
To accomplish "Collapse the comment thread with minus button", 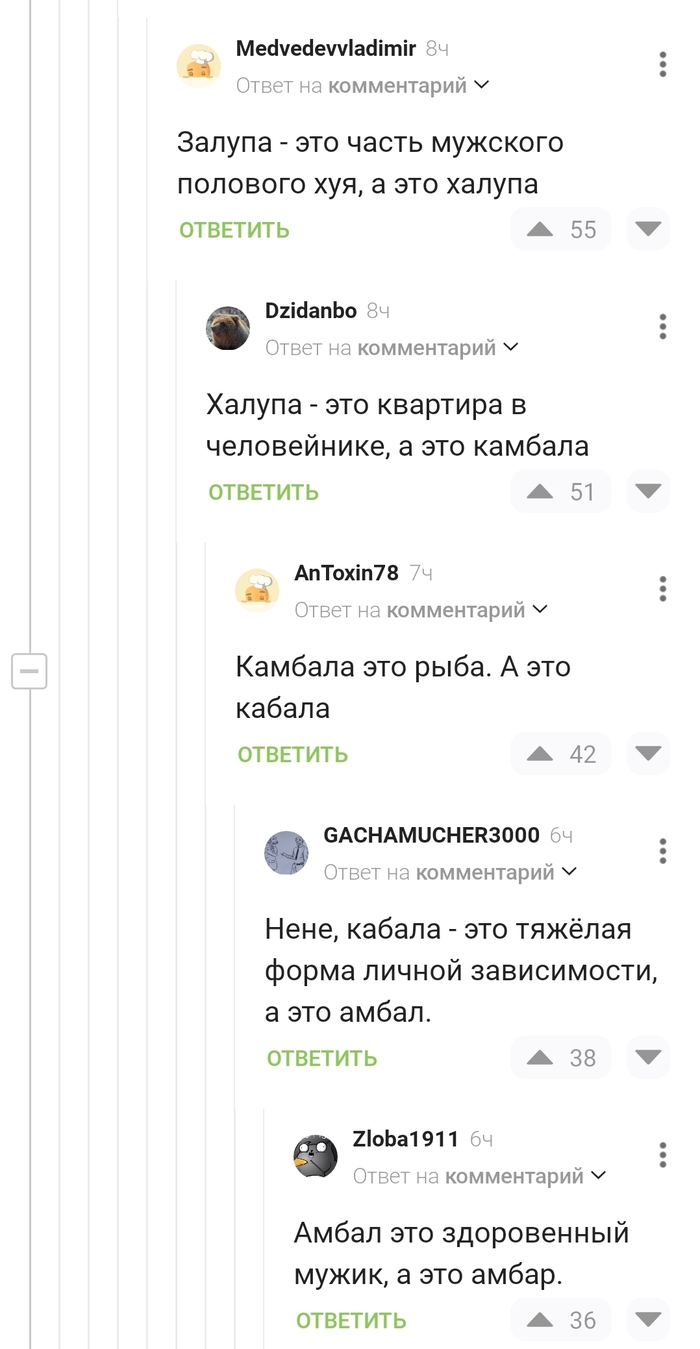I will click(29, 670).
